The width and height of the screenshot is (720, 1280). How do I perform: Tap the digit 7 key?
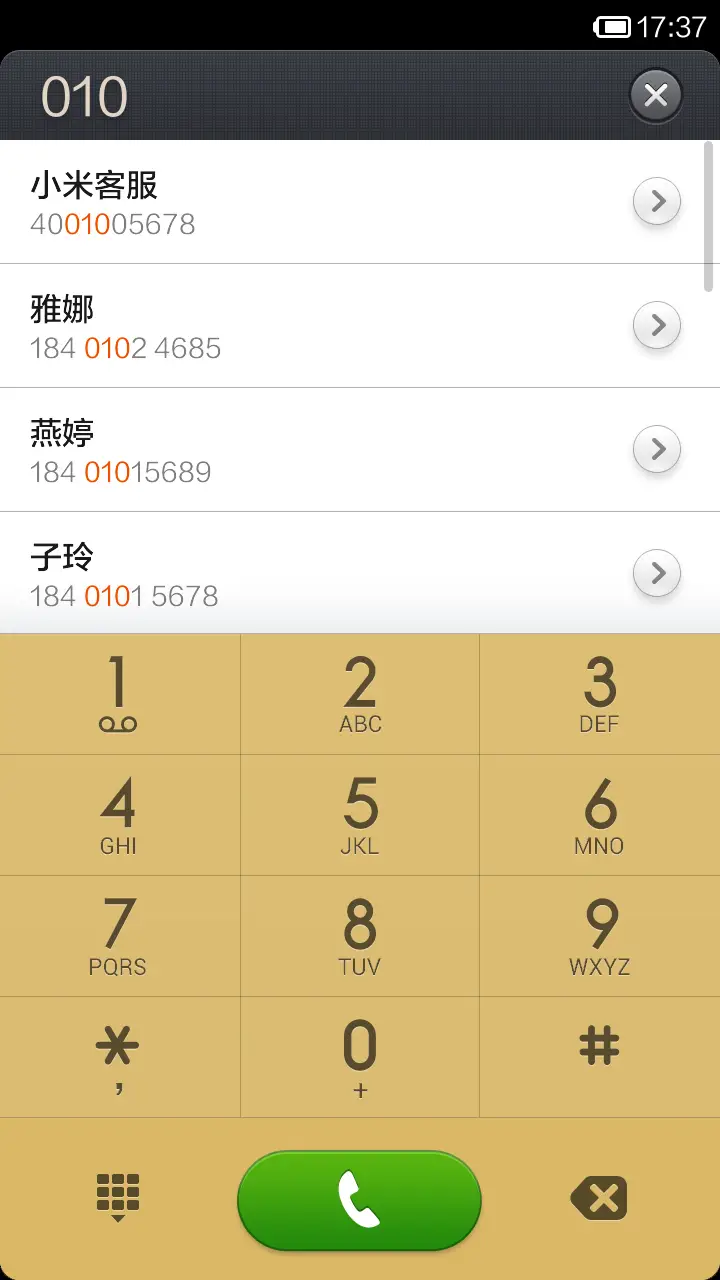[x=119, y=935]
